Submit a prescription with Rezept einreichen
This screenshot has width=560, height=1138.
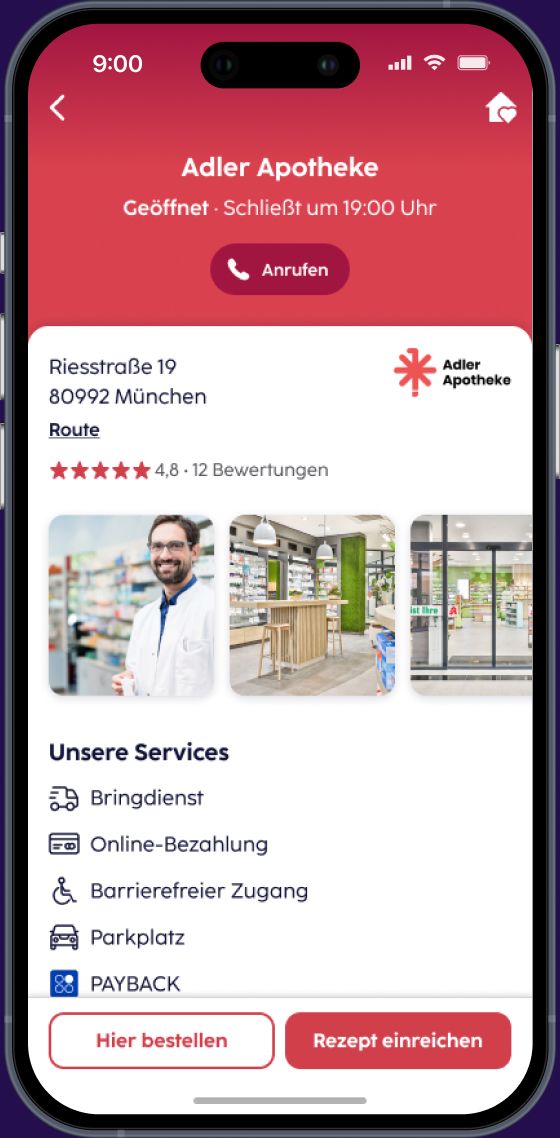coord(398,1041)
